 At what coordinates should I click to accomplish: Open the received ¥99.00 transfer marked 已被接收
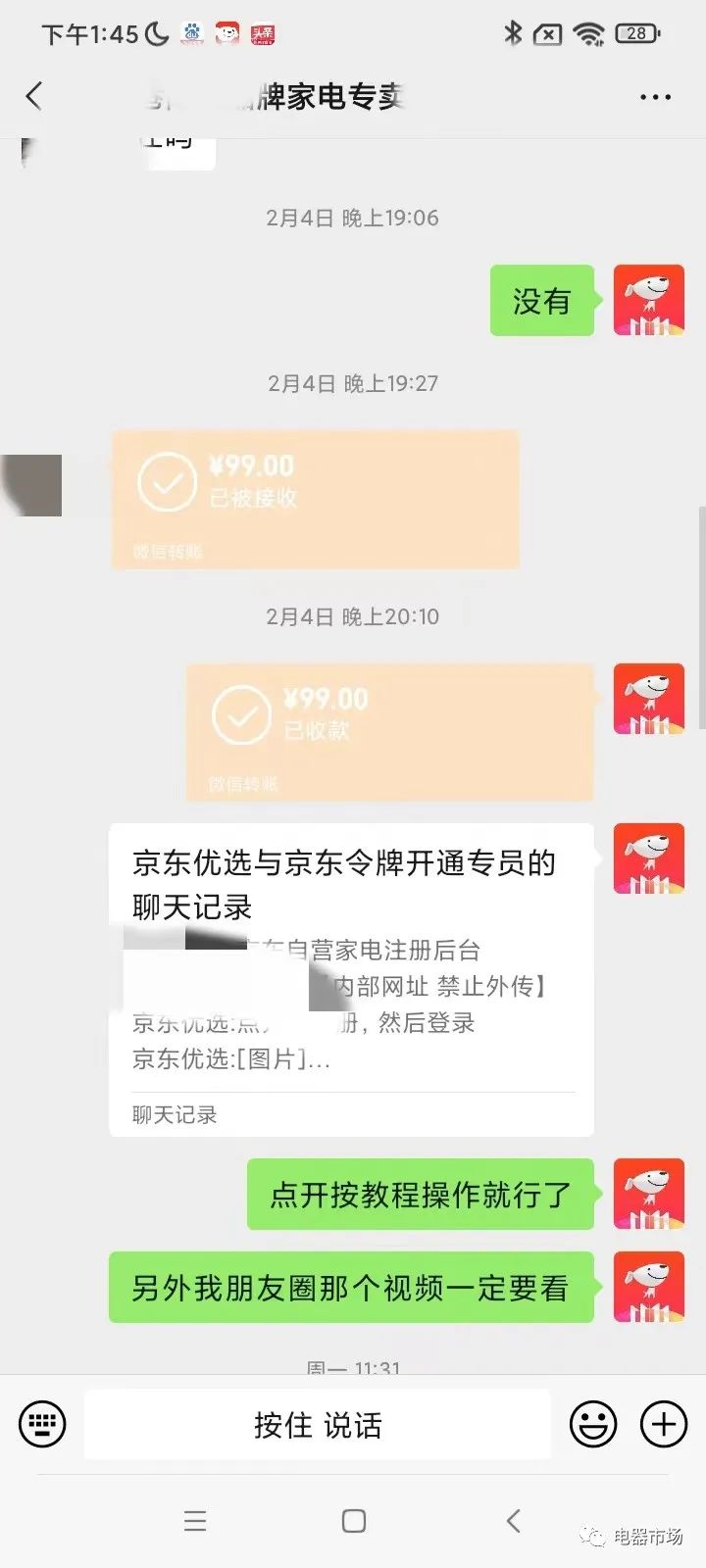coord(315,498)
